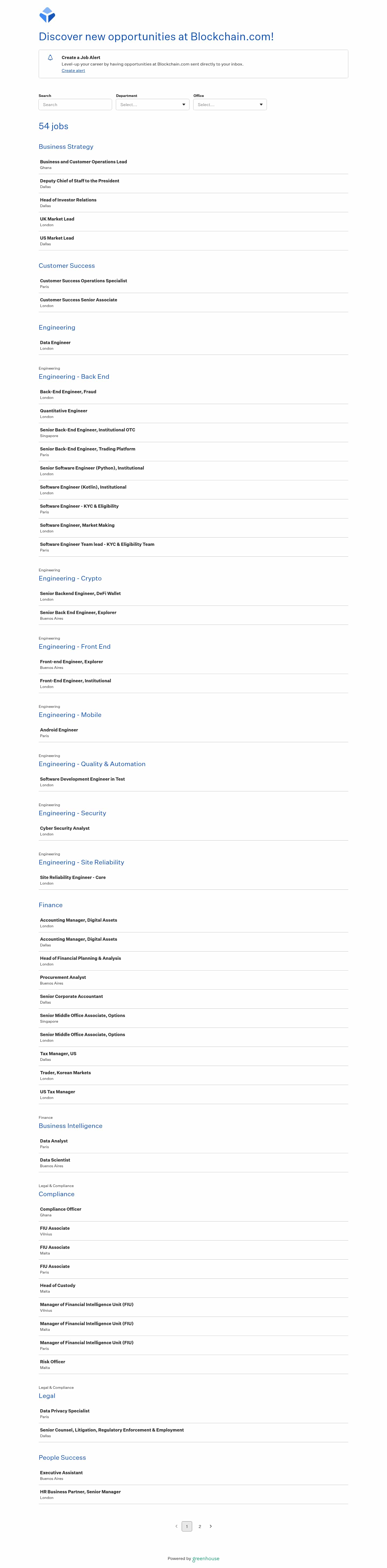Open Data Privacy Specialist job
The height and width of the screenshot is (1568, 387).
tap(64, 1410)
